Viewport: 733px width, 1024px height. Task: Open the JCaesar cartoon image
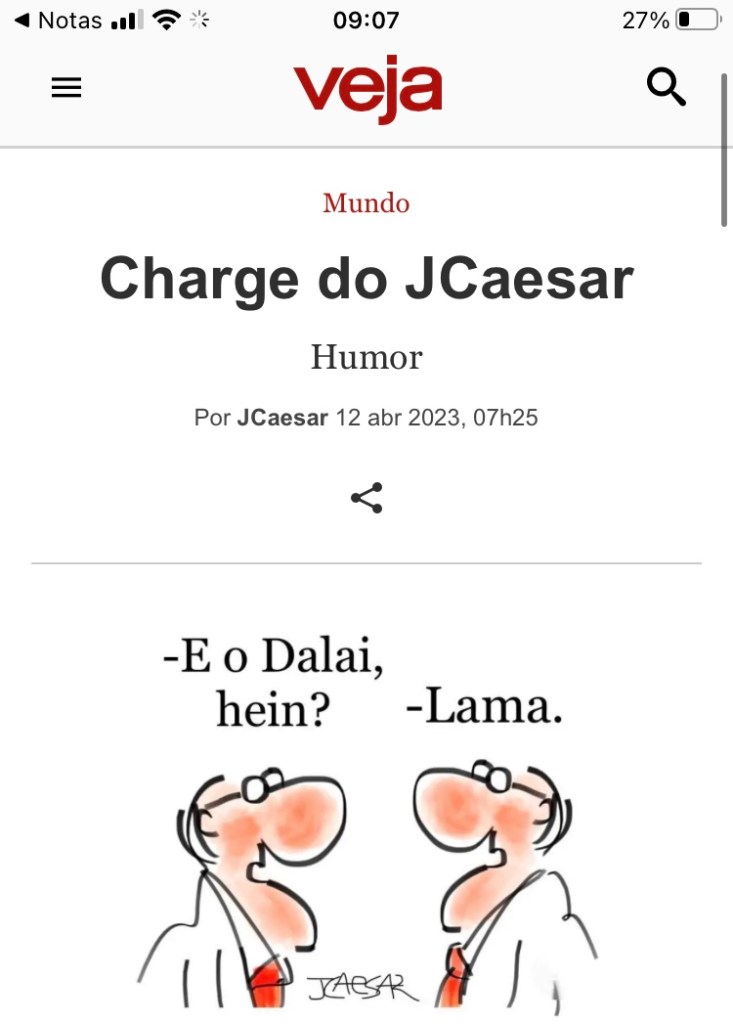[366, 810]
